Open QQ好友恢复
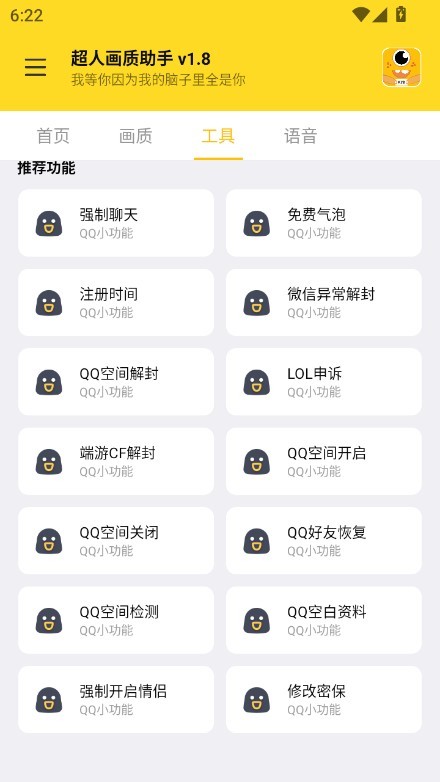Viewport: 440px width, 782px height. [x=324, y=541]
